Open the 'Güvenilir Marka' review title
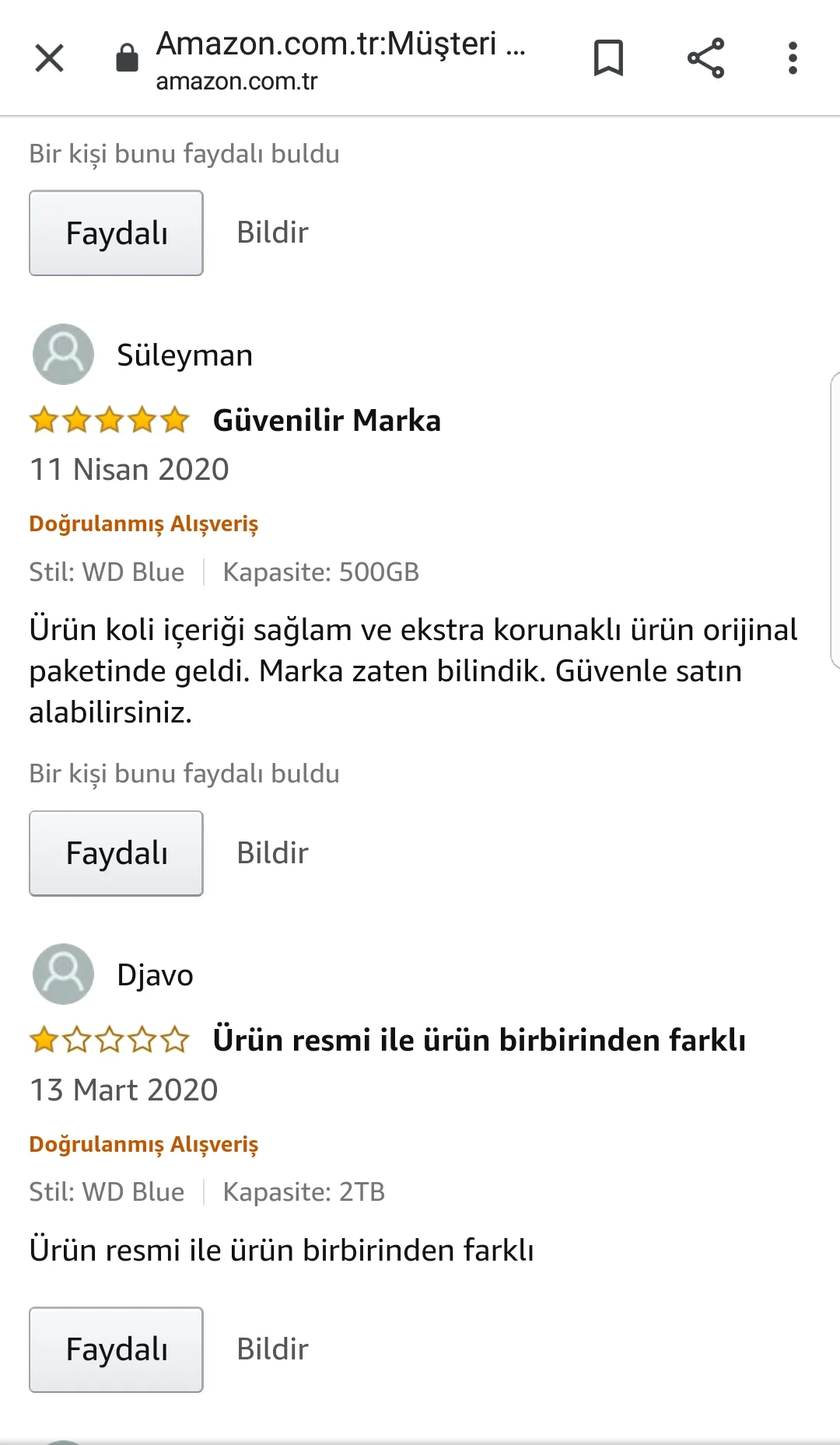Screen dimensions: 840x1445 tap(327, 421)
